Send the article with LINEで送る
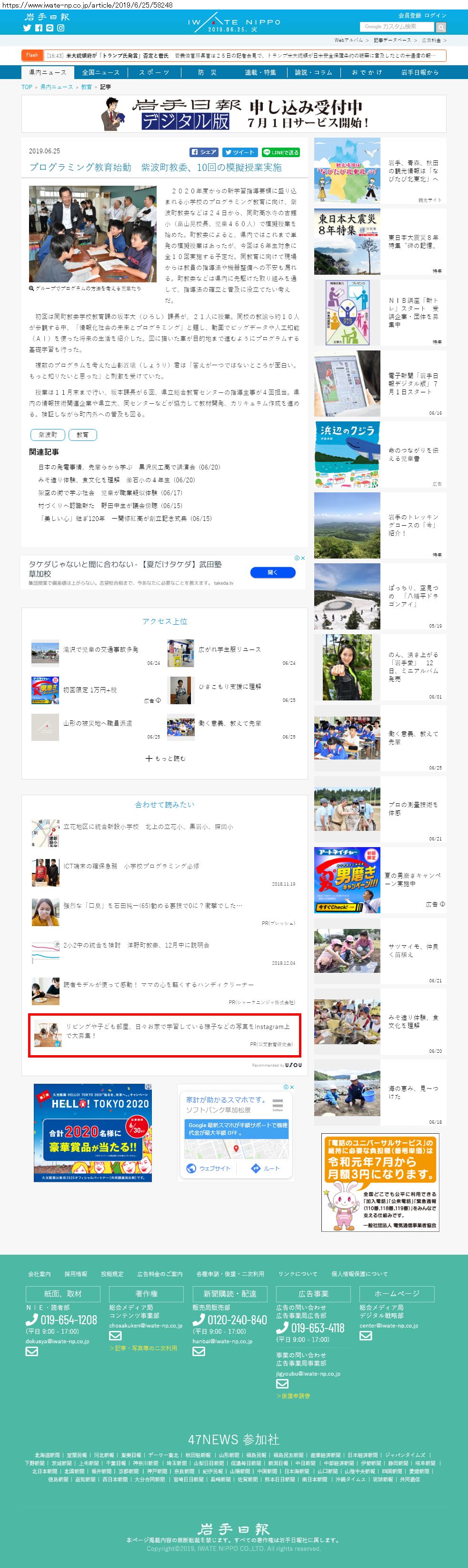The width and height of the screenshot is (468, 1568). (x=280, y=152)
